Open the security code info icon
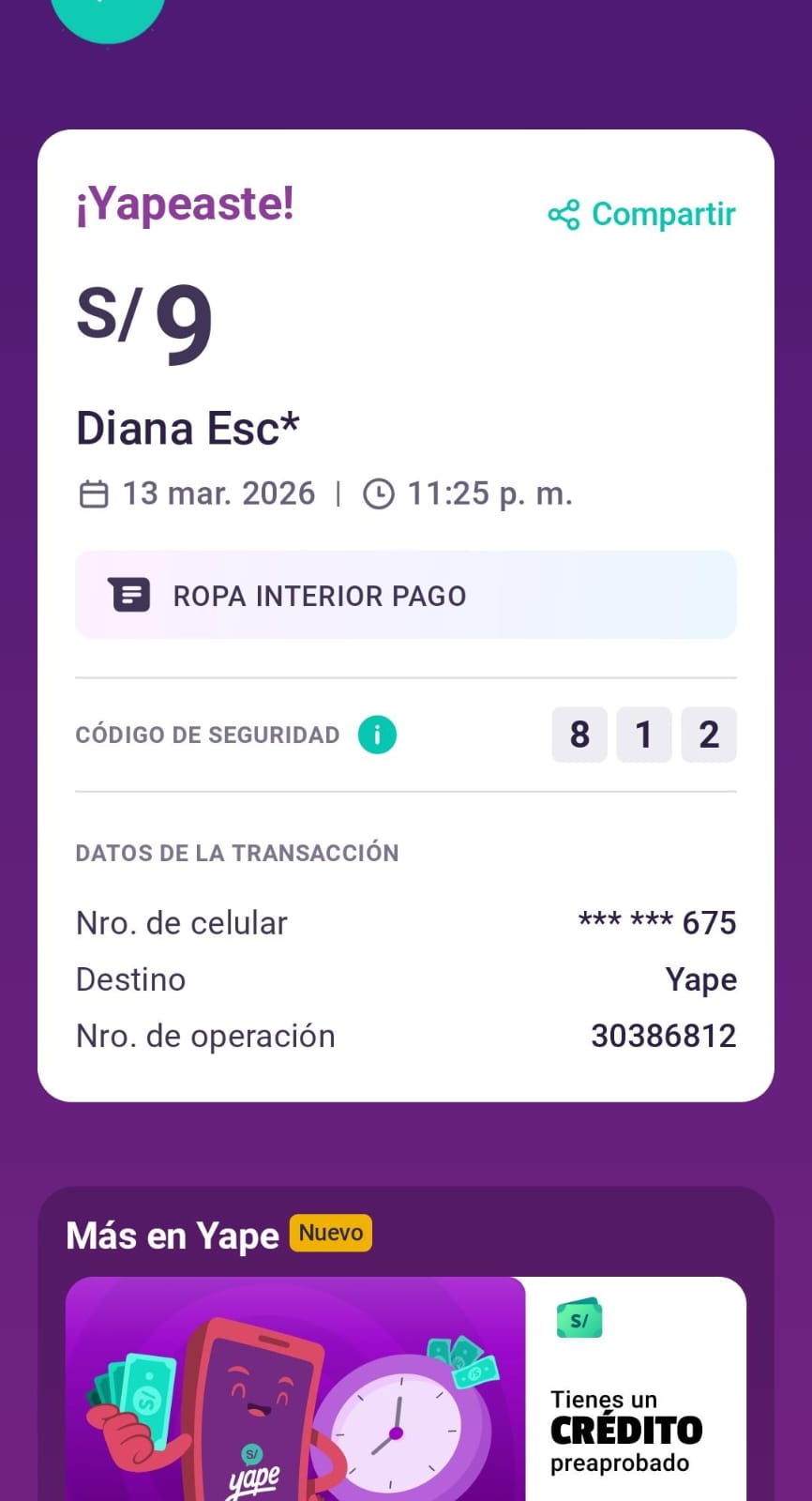The image size is (812, 1501). coord(377,735)
